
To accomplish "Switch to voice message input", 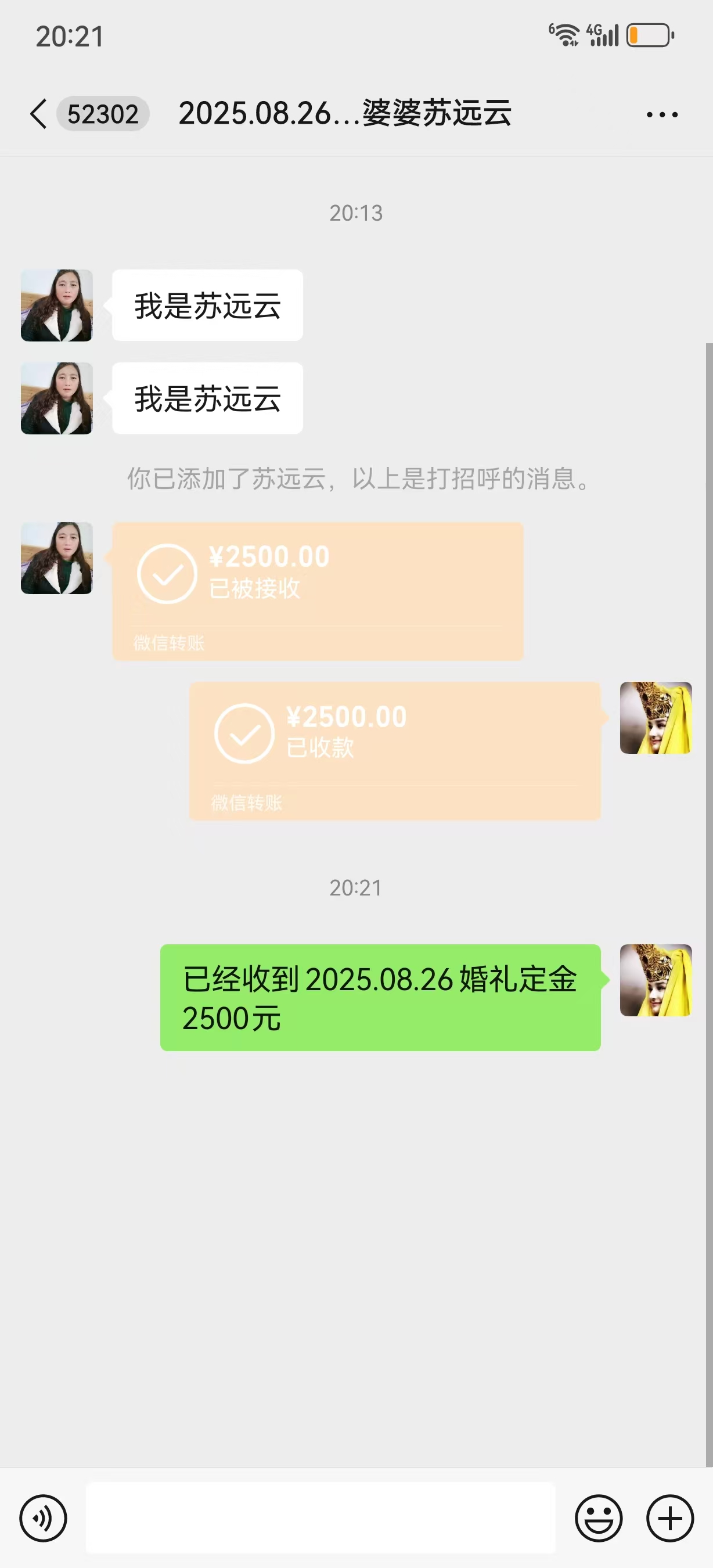I will click(43, 1518).
